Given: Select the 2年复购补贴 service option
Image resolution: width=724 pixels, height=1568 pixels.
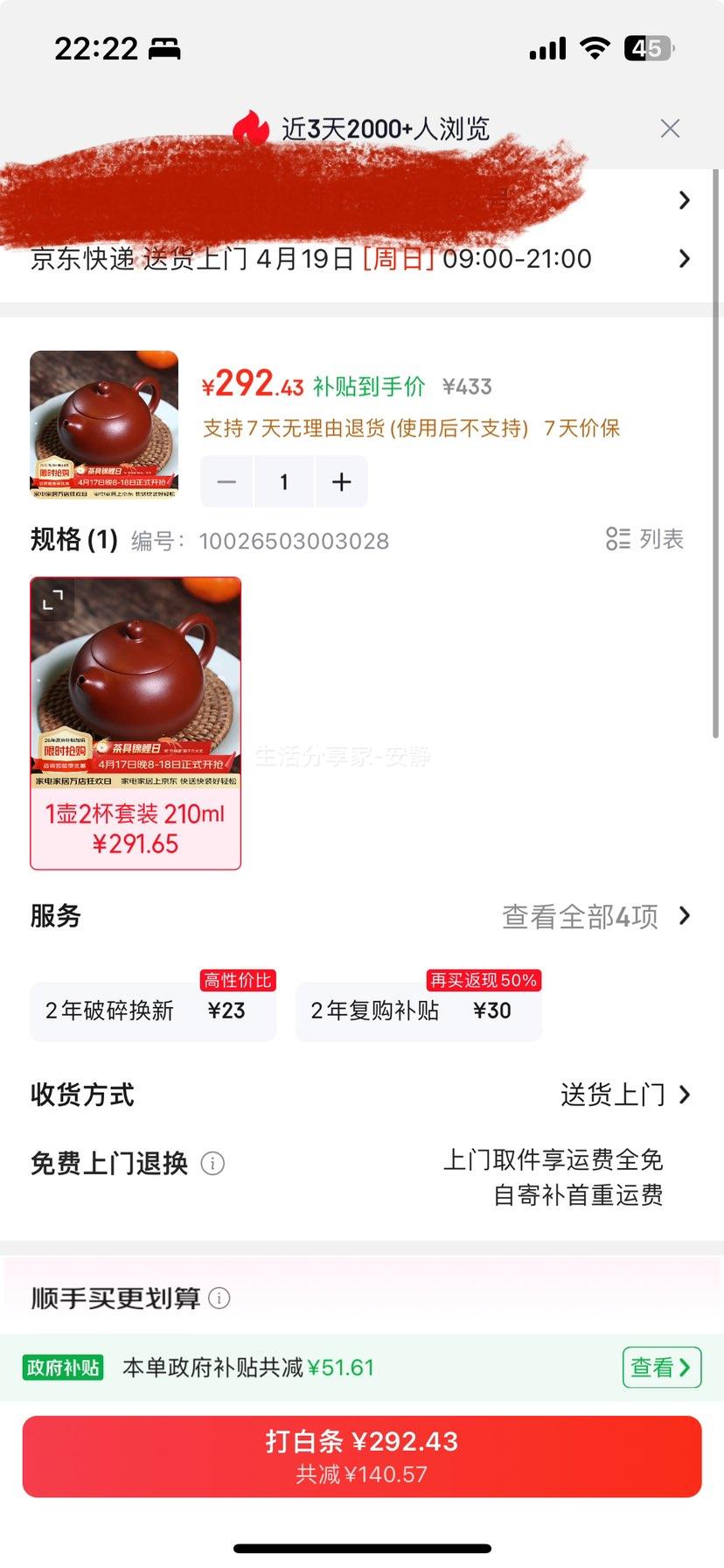Looking at the screenshot, I should click(418, 1010).
